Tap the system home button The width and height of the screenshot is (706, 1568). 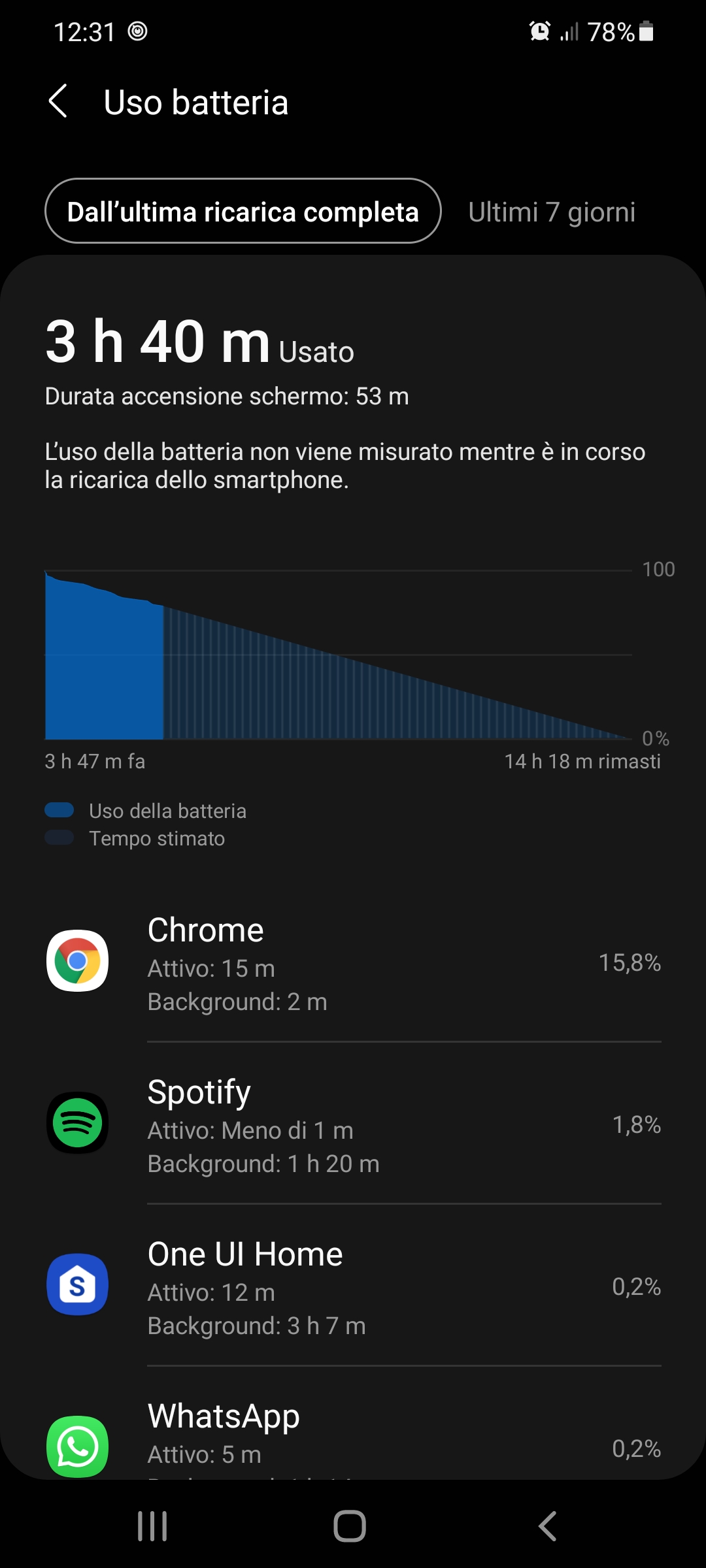coord(350,1527)
